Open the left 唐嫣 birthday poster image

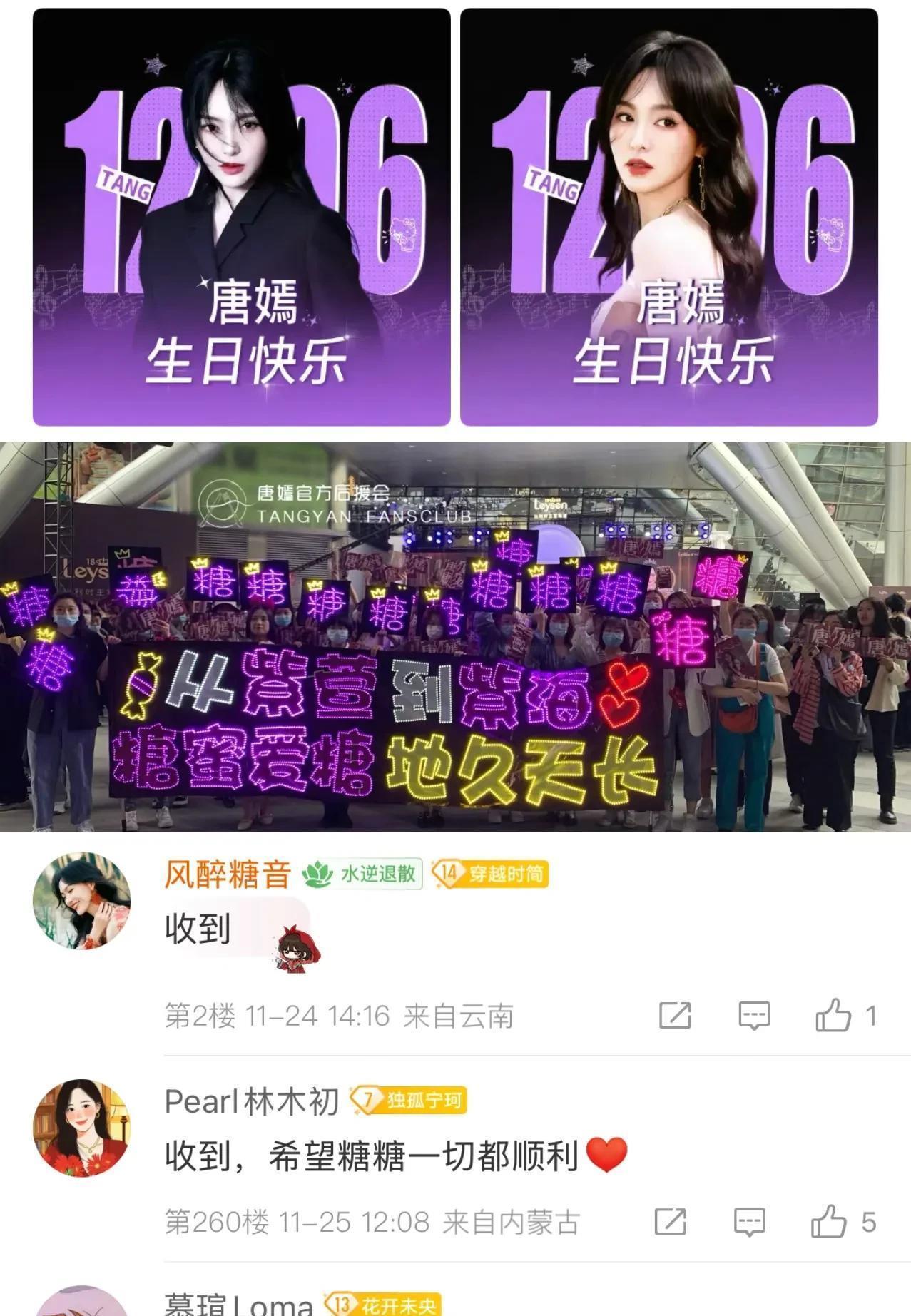[x=241, y=217]
